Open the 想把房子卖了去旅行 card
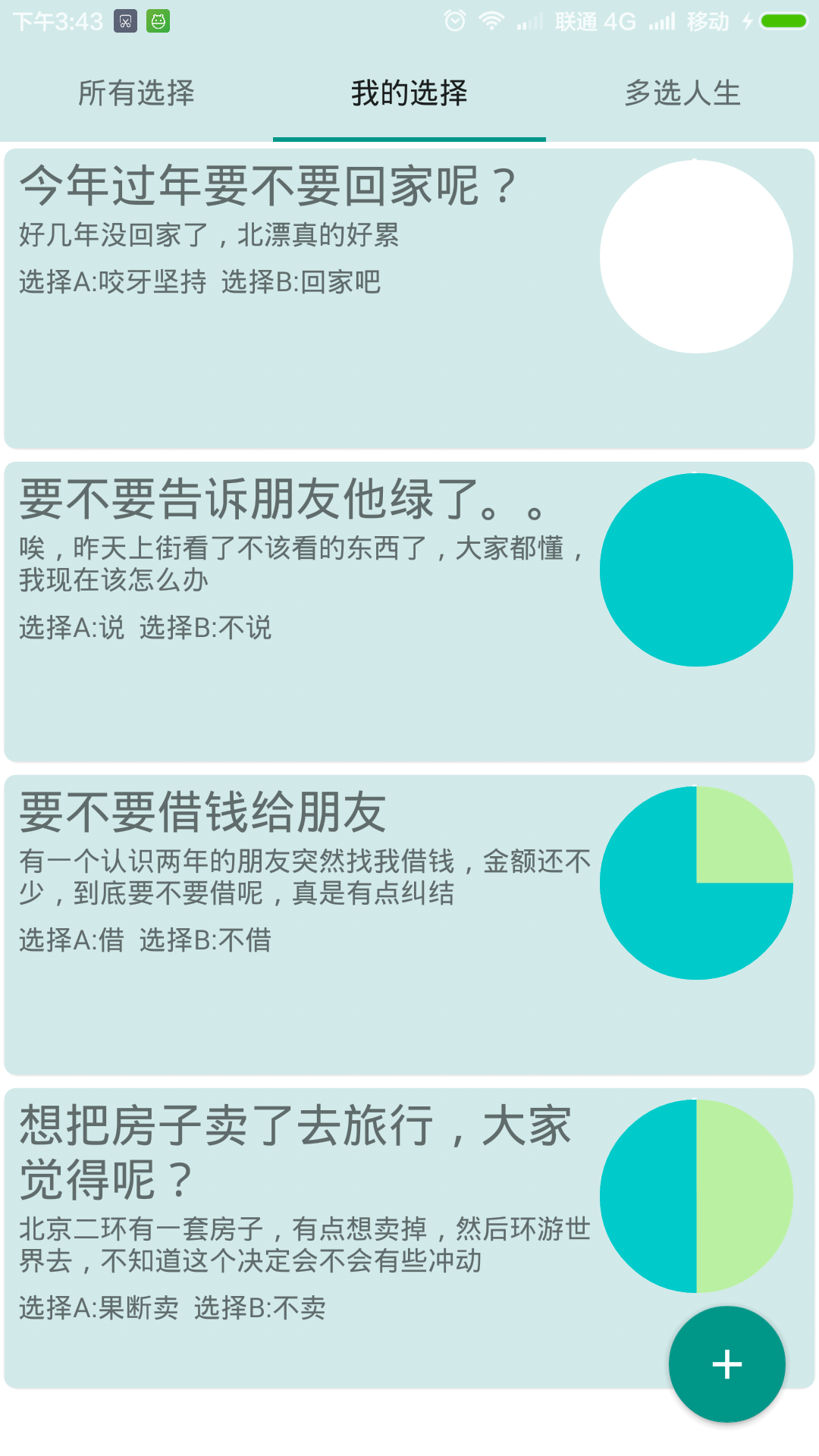The image size is (819, 1456). point(303,1238)
